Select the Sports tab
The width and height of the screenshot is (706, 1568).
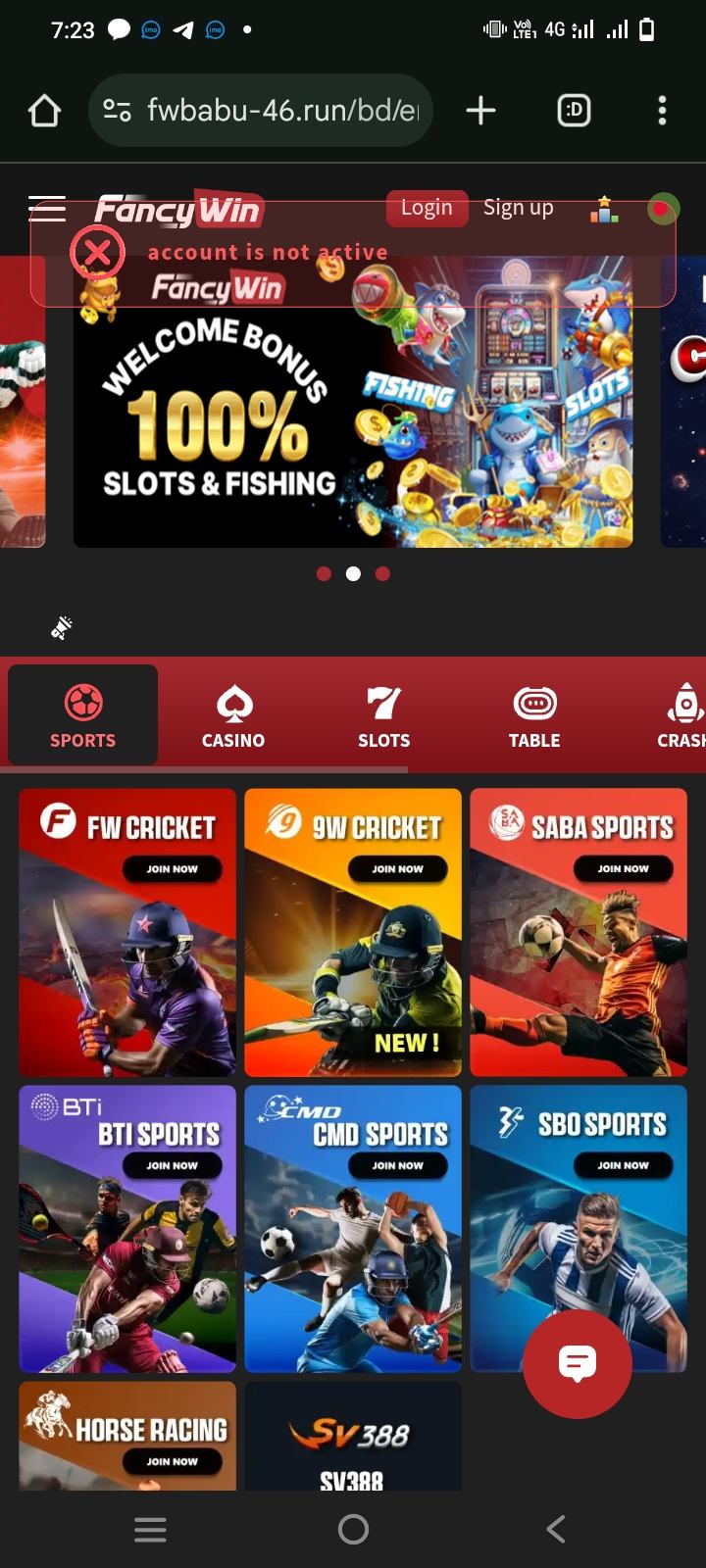click(x=83, y=716)
